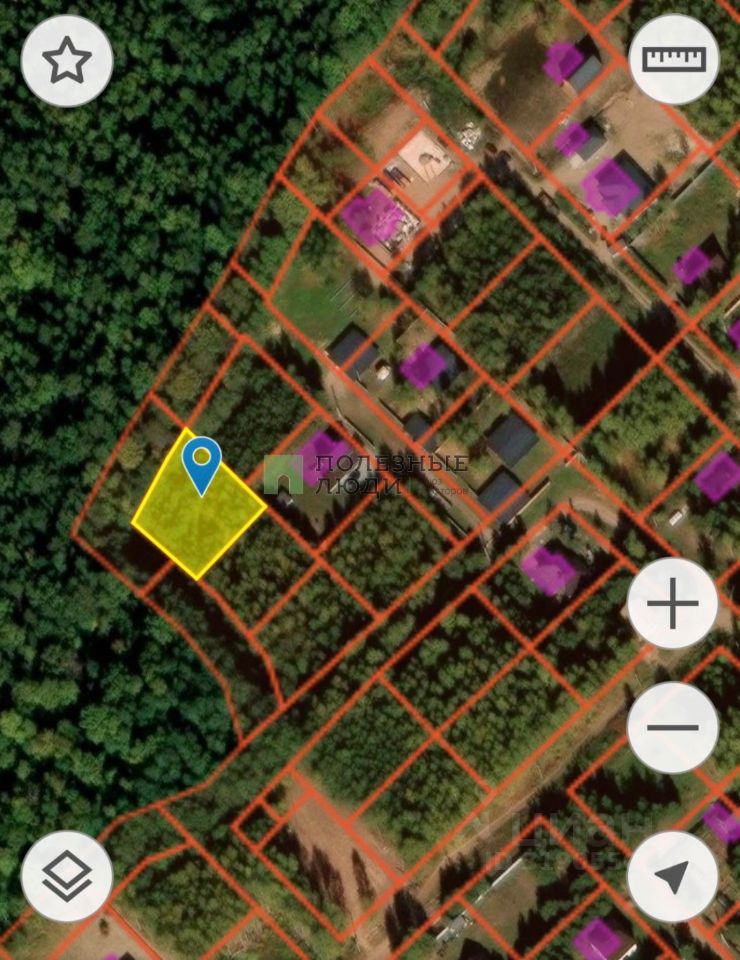Tap the blue pin on yellow plot
The image size is (740, 960).
(202, 464)
